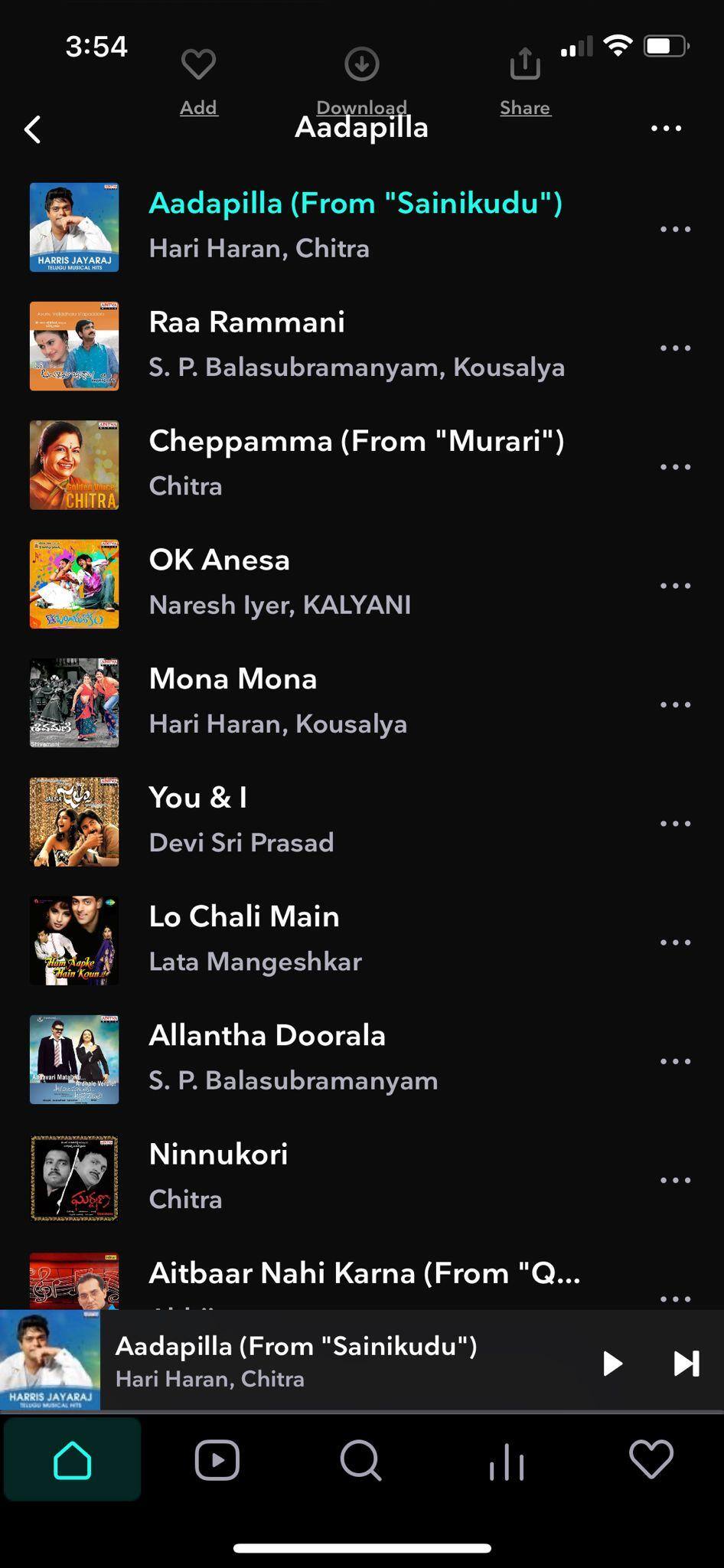
Task: Resume playback in the mini player
Action: [612, 1363]
